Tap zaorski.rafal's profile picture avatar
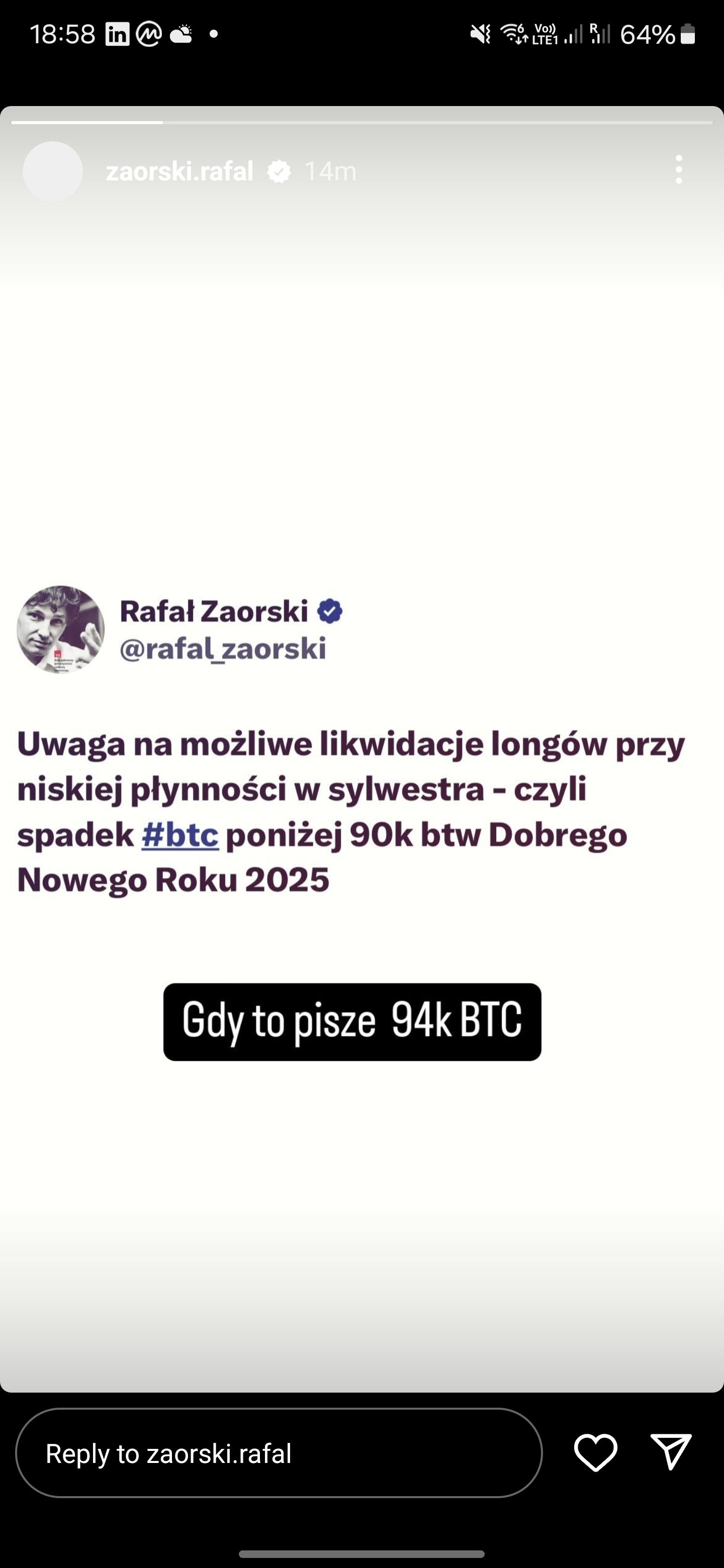The height and width of the screenshot is (1568, 724). pyautogui.click(x=53, y=172)
